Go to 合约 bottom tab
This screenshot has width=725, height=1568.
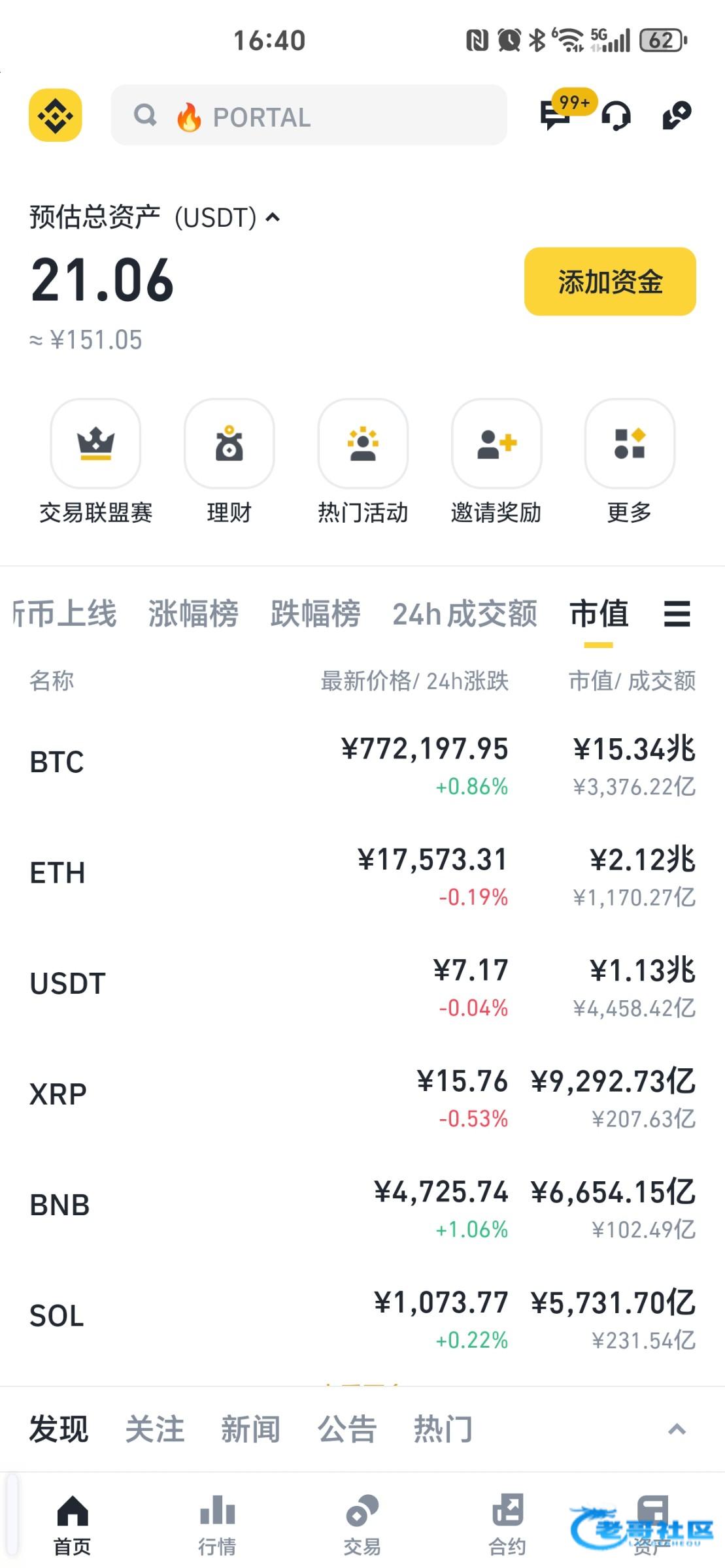pyautogui.click(x=507, y=1524)
